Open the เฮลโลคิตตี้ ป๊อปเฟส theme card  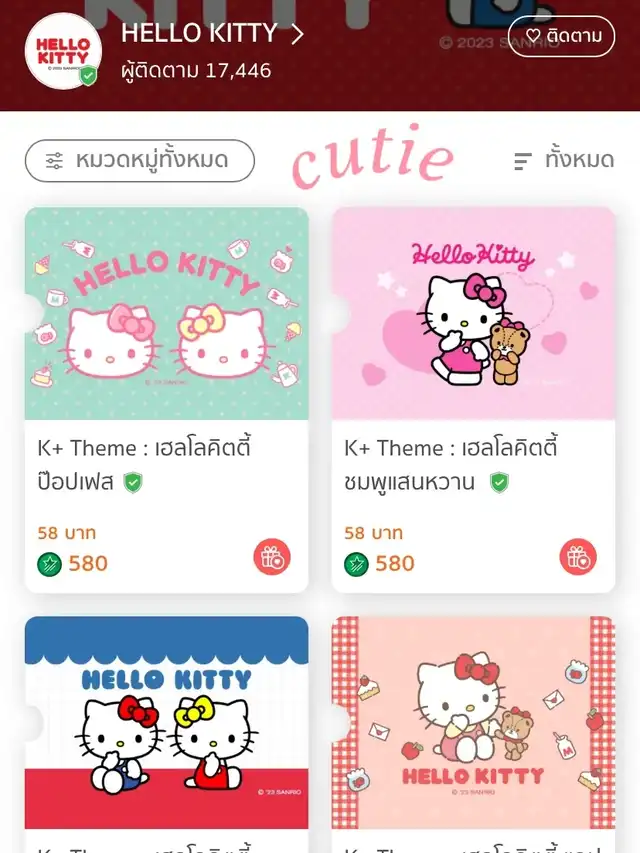pos(166,314)
